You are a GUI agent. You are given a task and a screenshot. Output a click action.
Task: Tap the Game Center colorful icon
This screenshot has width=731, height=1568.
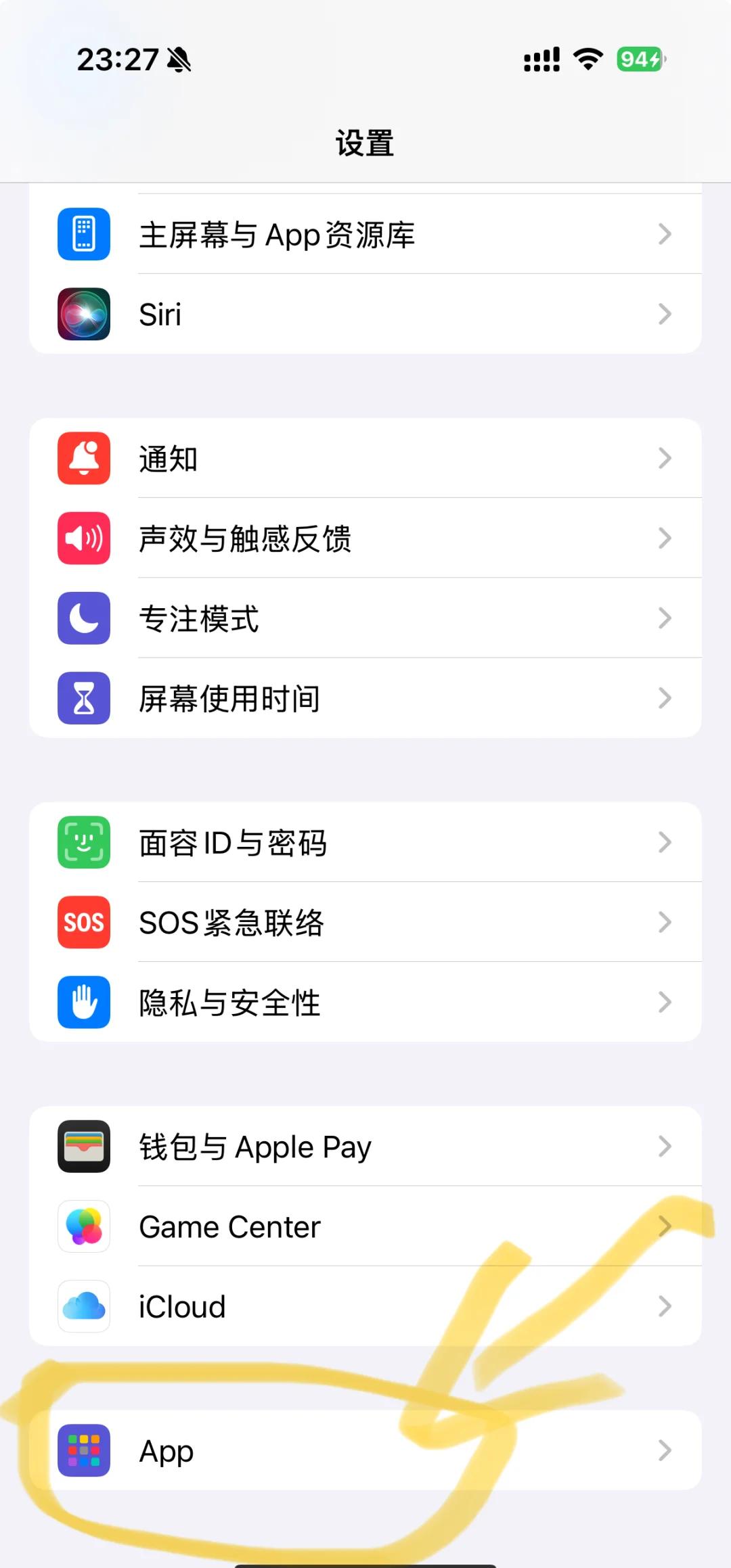(x=83, y=1226)
